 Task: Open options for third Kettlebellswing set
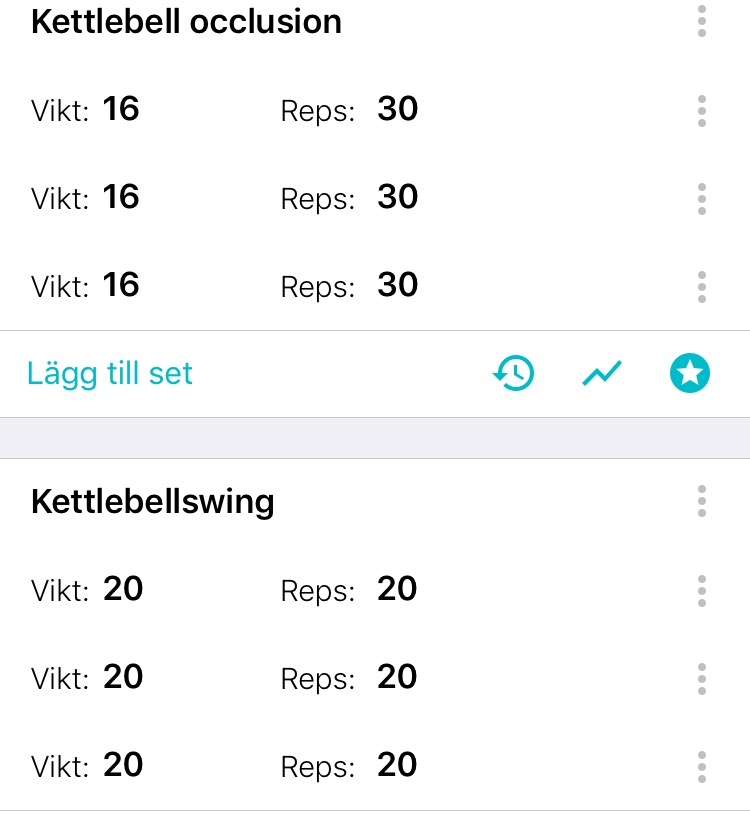702,766
